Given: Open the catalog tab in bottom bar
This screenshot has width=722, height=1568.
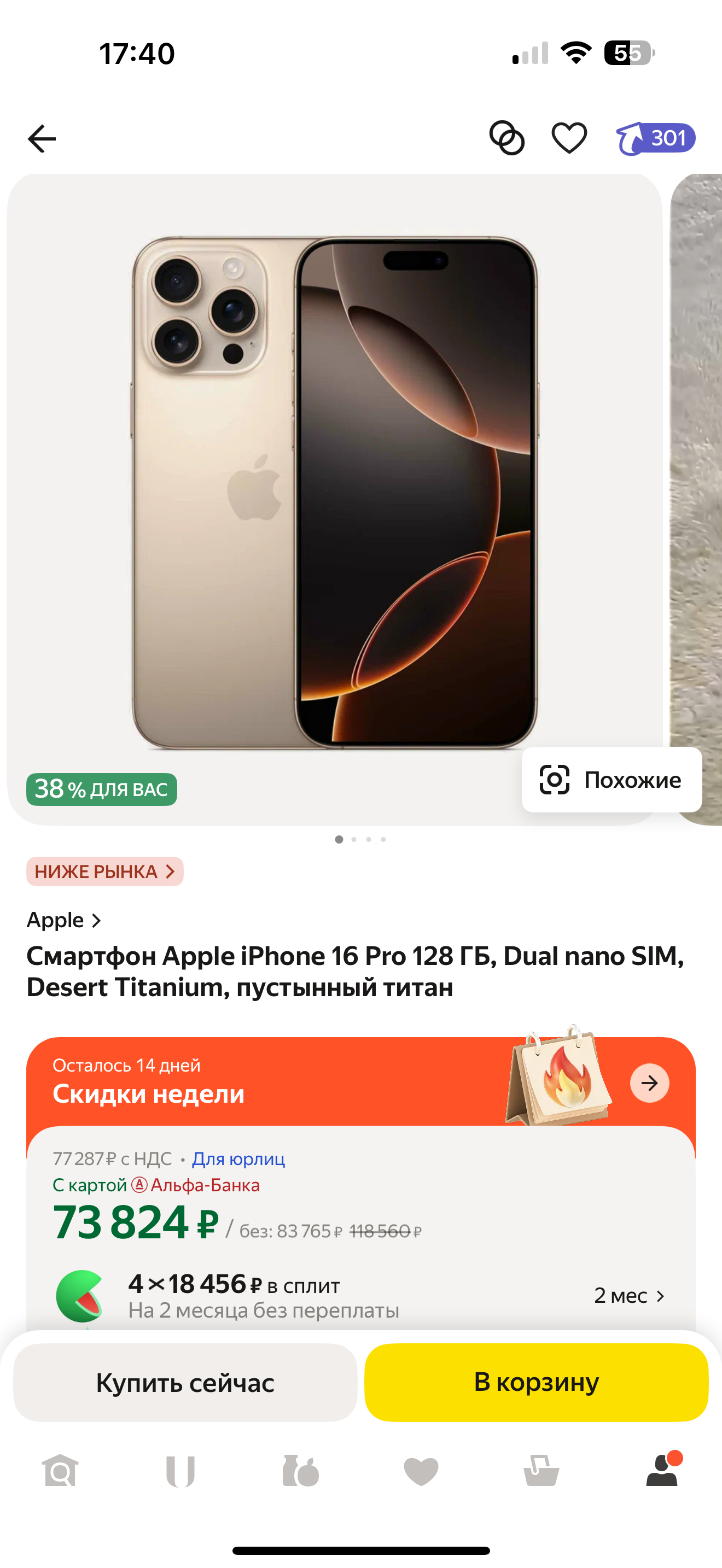Looking at the screenshot, I should tap(180, 1472).
